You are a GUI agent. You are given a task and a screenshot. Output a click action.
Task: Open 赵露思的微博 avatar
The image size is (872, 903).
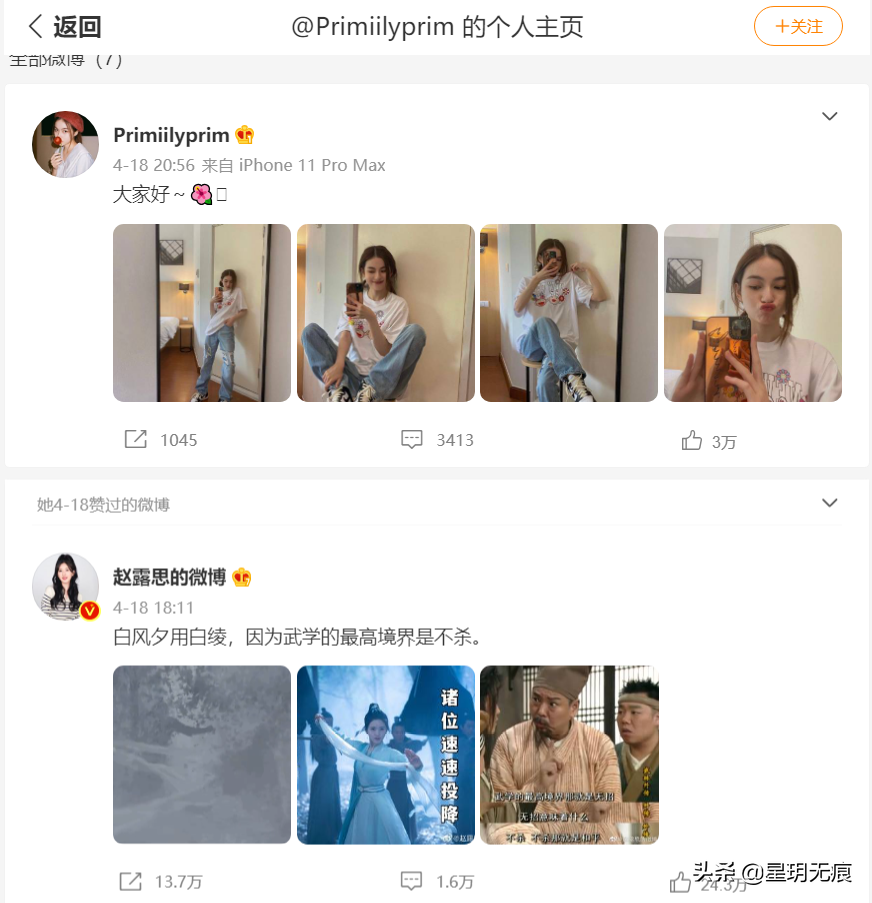pos(66,586)
